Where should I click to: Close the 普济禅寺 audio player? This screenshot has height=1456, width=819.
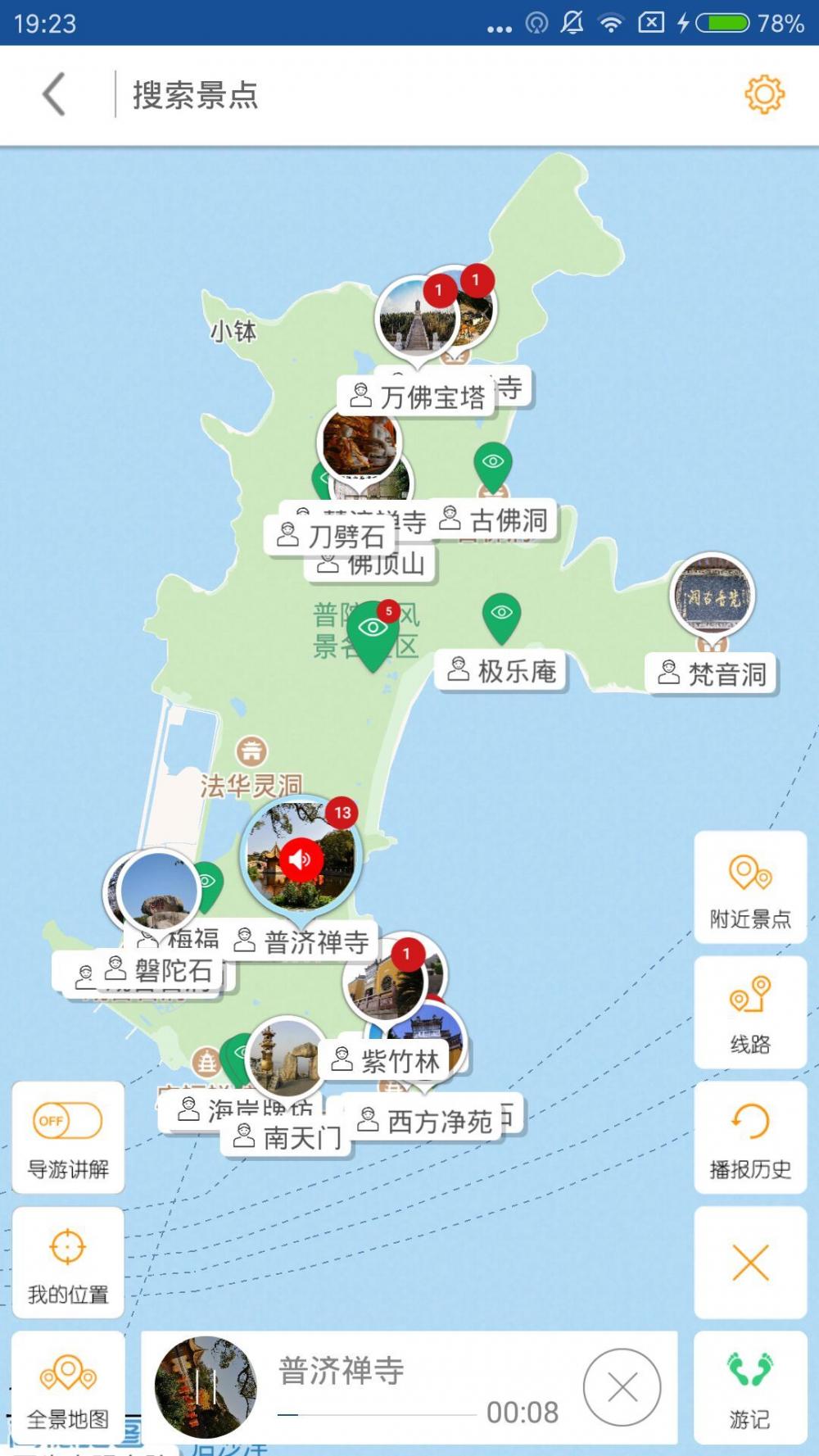click(x=622, y=1387)
